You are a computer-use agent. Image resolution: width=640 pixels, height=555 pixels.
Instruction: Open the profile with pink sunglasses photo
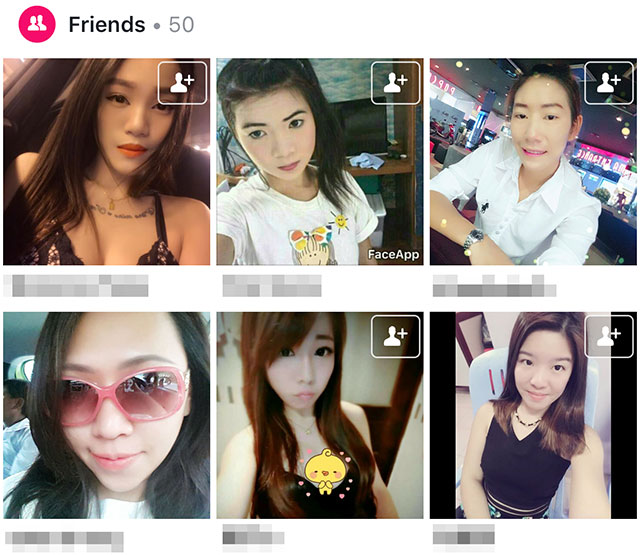(x=106, y=415)
